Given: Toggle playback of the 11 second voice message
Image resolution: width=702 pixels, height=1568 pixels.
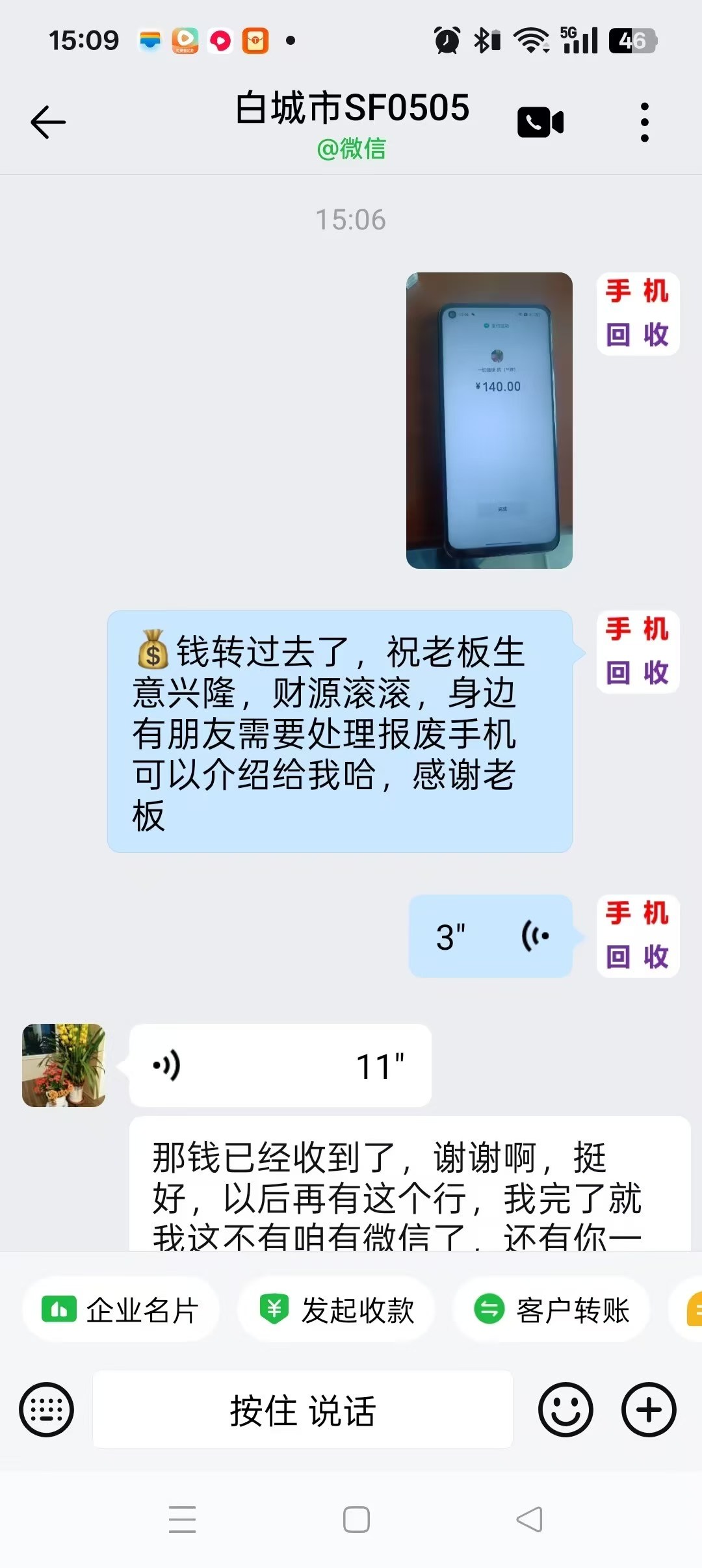Looking at the screenshot, I should point(279,1065).
